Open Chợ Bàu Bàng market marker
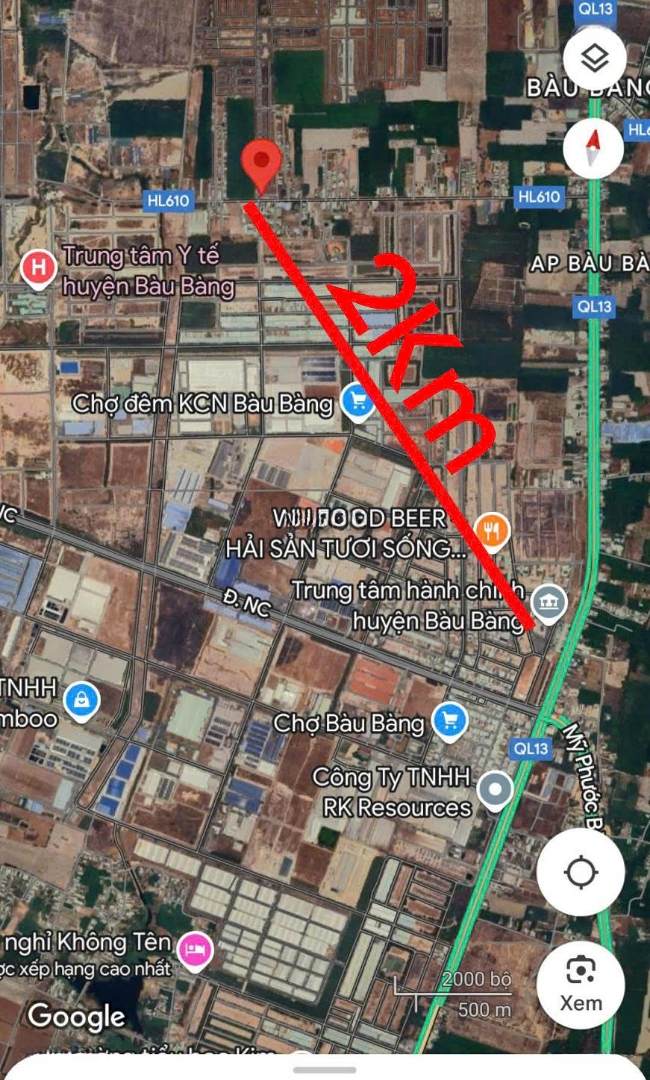The height and width of the screenshot is (1080, 650). (450, 722)
